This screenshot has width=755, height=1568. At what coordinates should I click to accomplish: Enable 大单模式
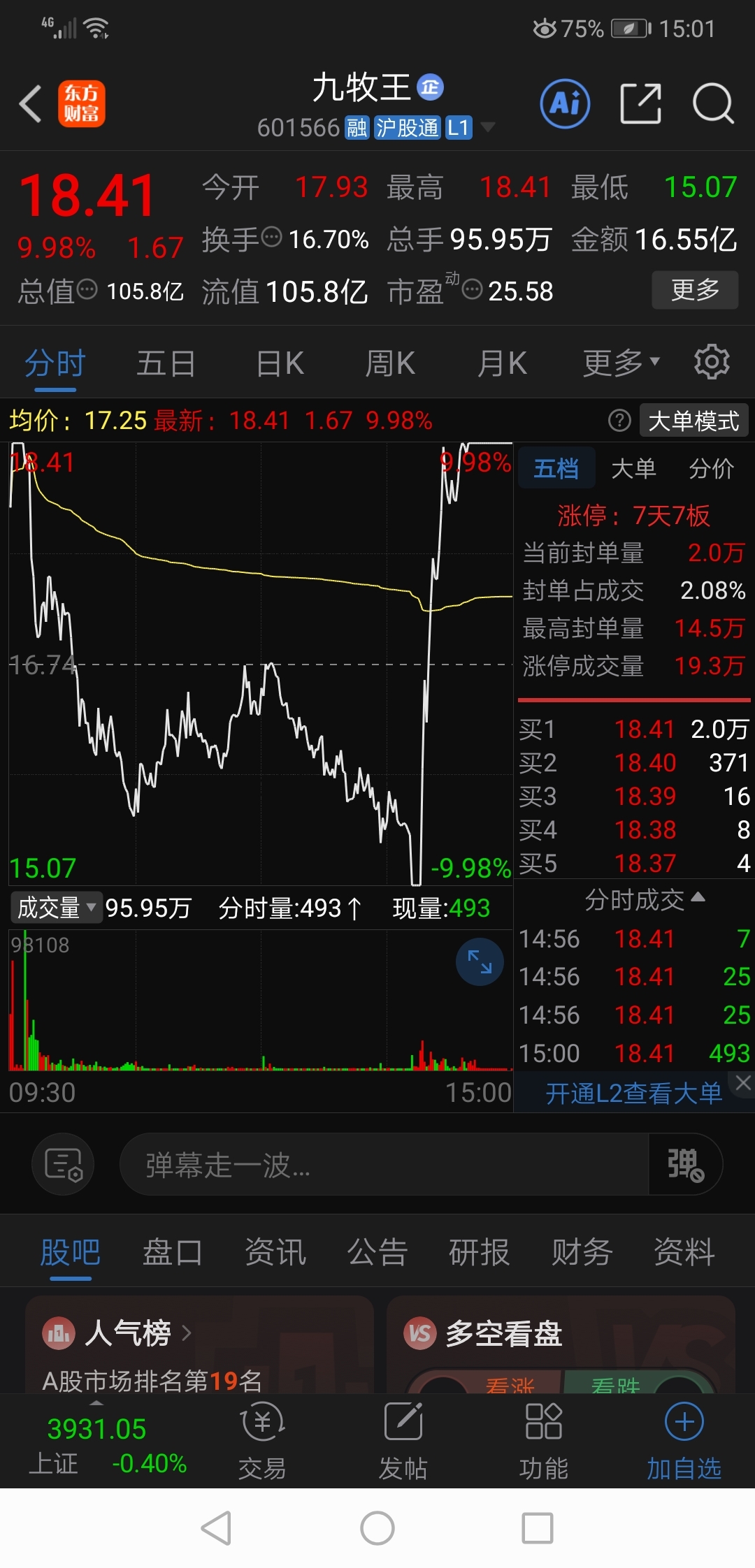coord(693,421)
